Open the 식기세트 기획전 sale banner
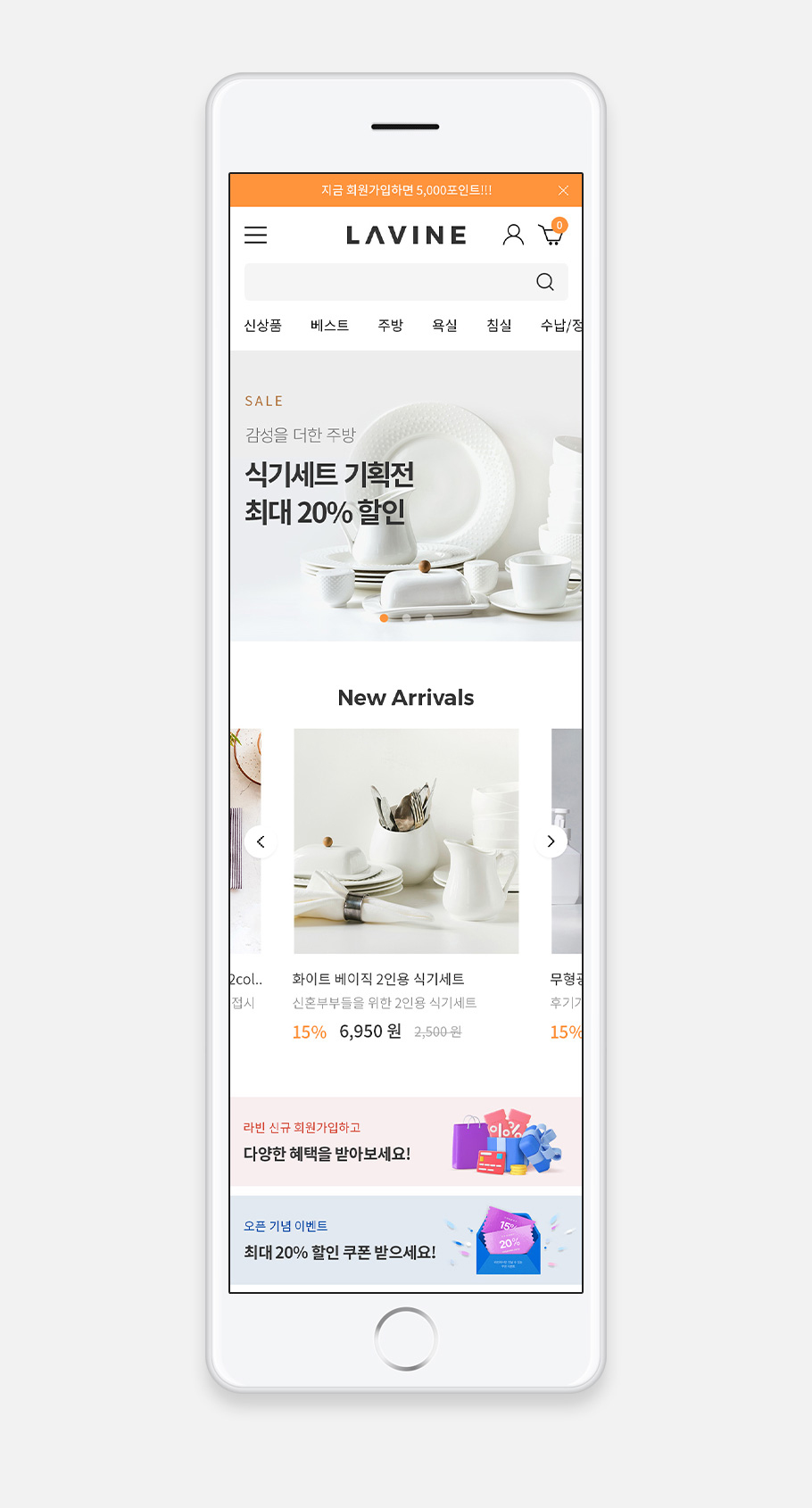 [406, 495]
